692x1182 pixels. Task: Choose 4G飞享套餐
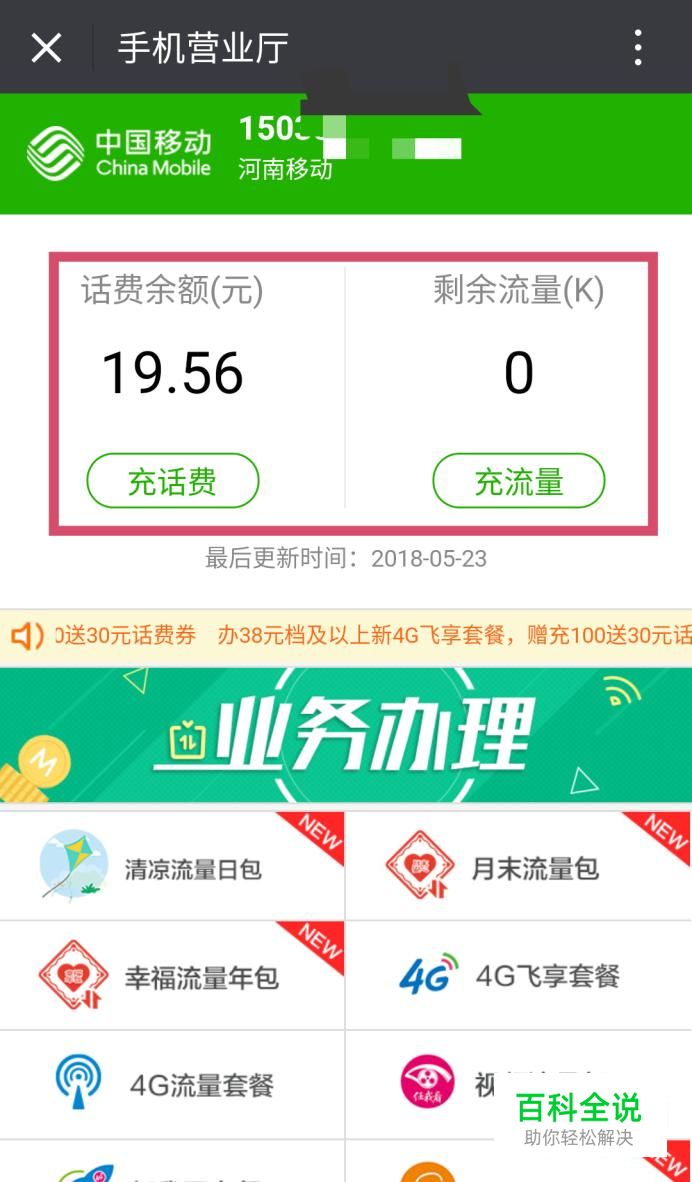519,975
